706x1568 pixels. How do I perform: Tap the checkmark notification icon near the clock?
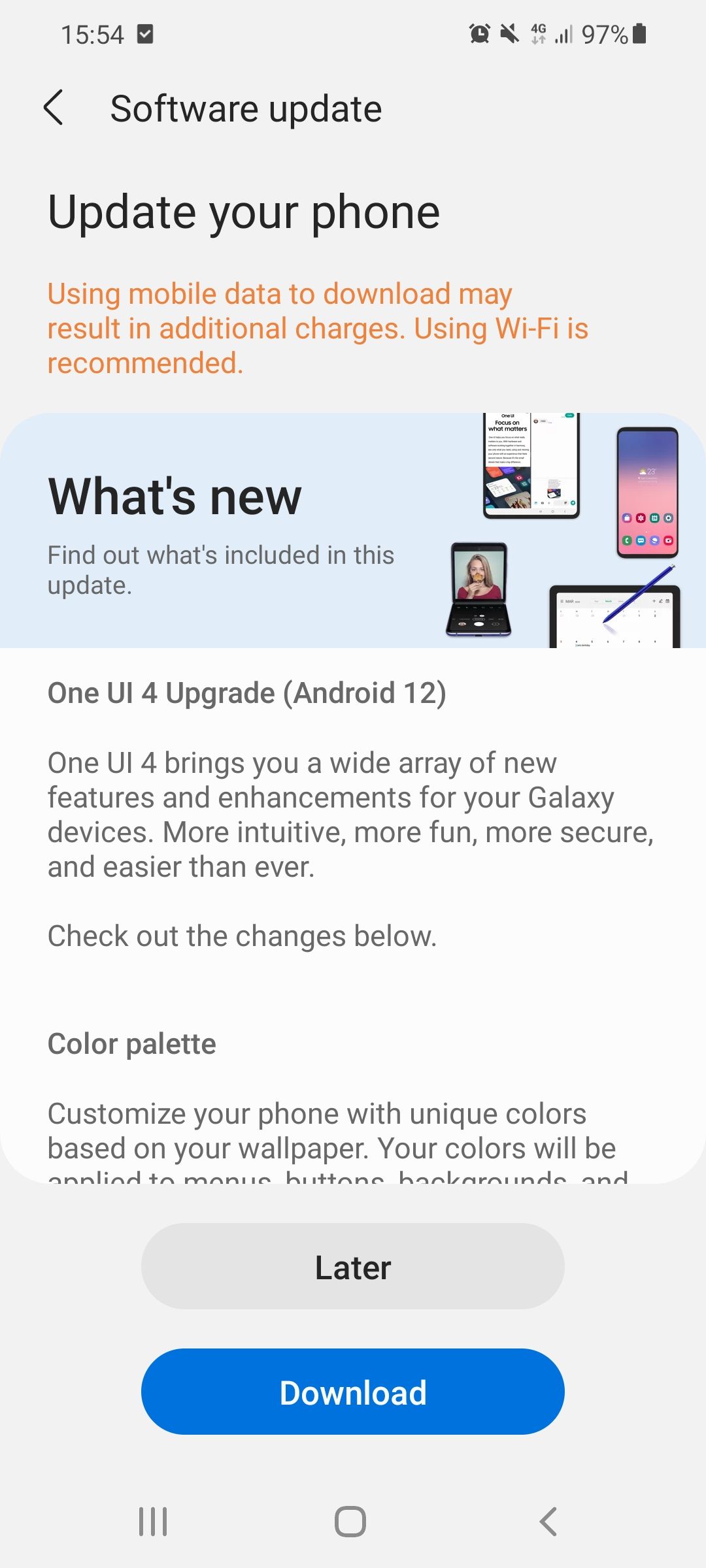point(146,33)
